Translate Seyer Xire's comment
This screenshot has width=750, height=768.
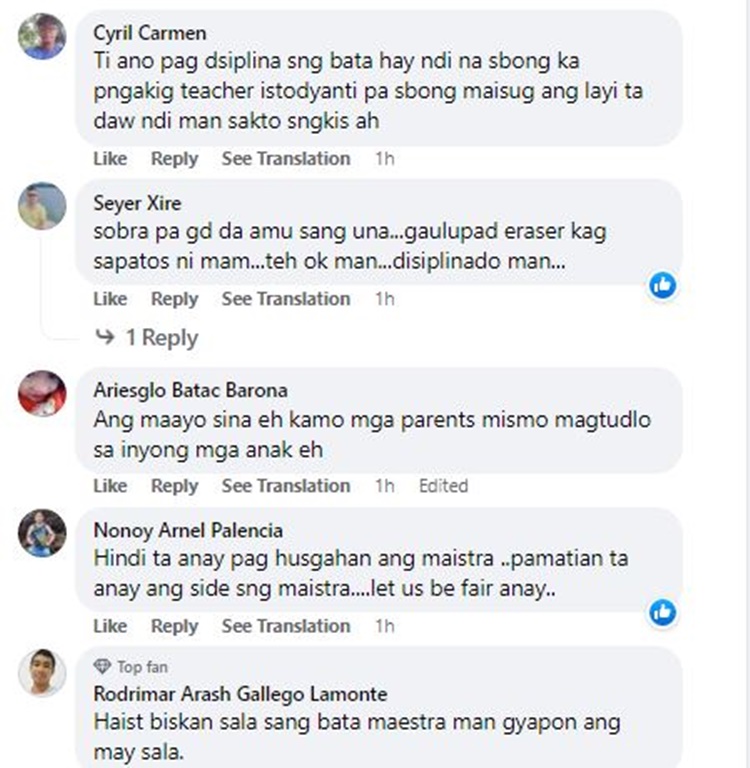pyautogui.click(x=285, y=299)
